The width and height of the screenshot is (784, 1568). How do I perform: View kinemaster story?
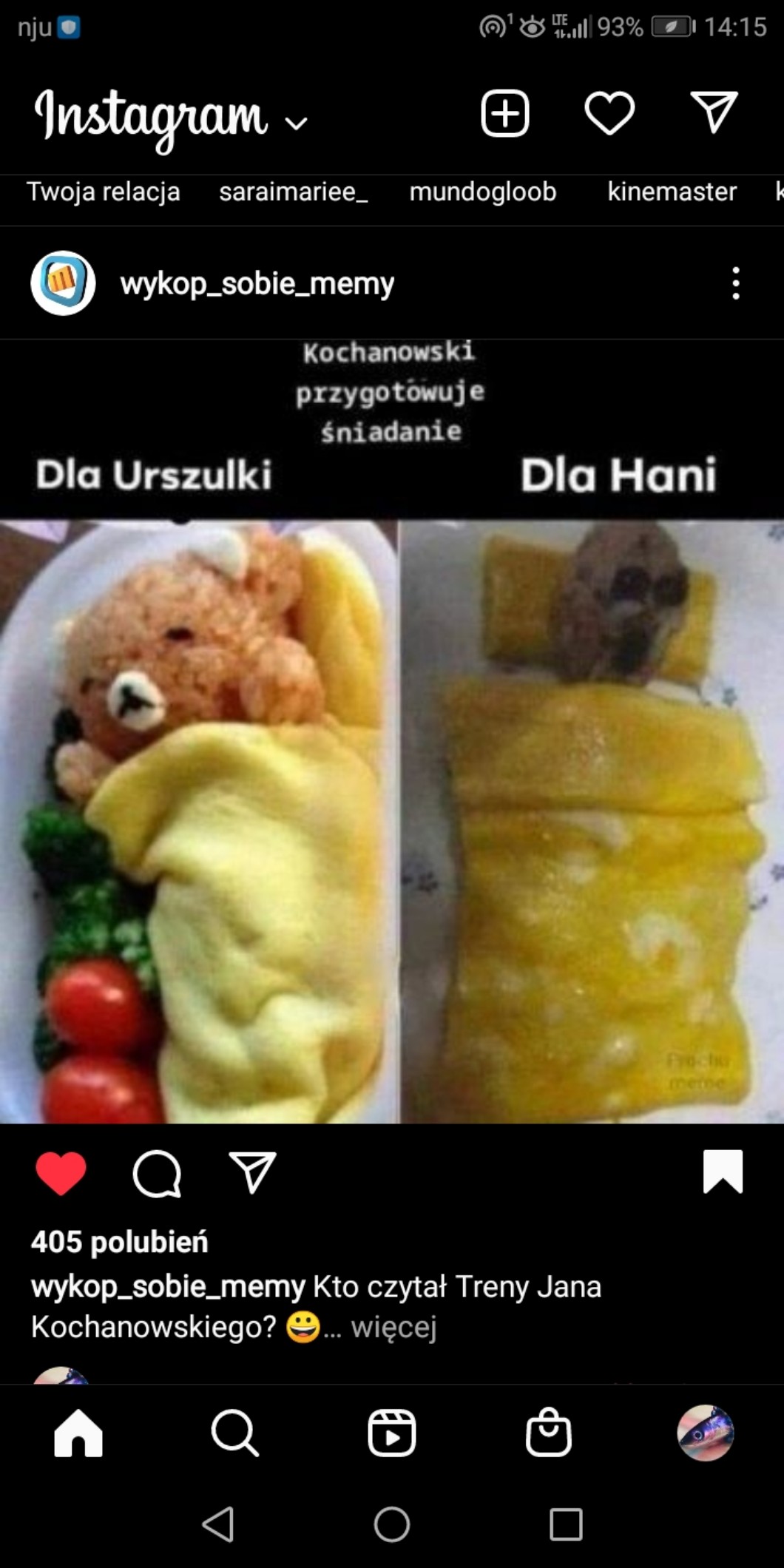click(x=672, y=192)
